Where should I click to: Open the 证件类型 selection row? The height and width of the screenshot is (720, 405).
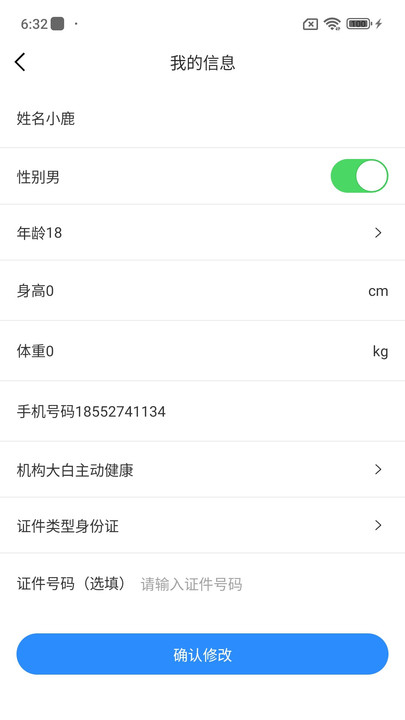202,525
